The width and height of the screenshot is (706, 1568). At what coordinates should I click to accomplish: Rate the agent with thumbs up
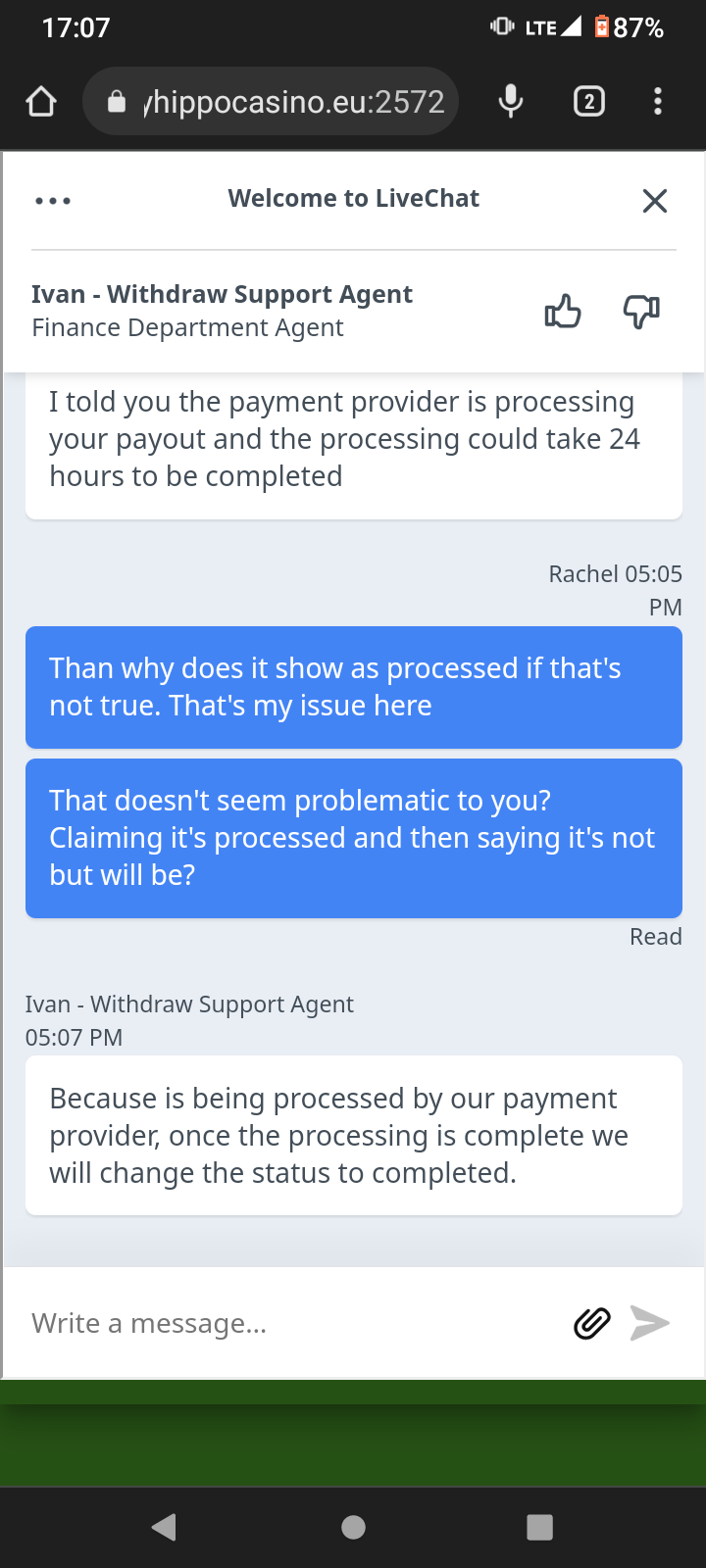pyautogui.click(x=563, y=312)
